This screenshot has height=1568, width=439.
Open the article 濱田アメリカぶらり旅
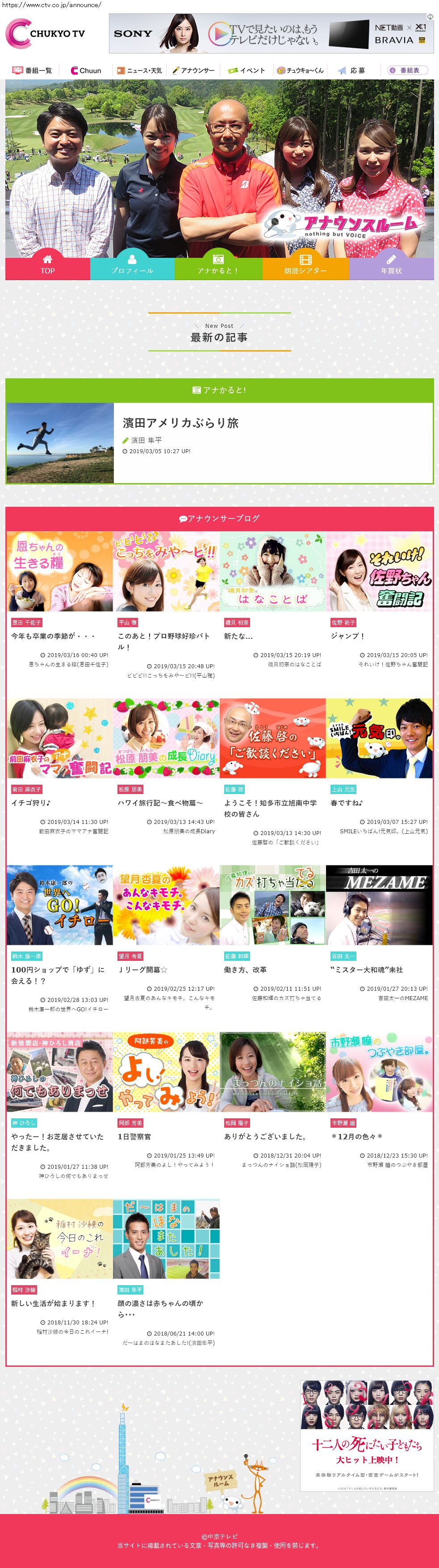[x=180, y=423]
